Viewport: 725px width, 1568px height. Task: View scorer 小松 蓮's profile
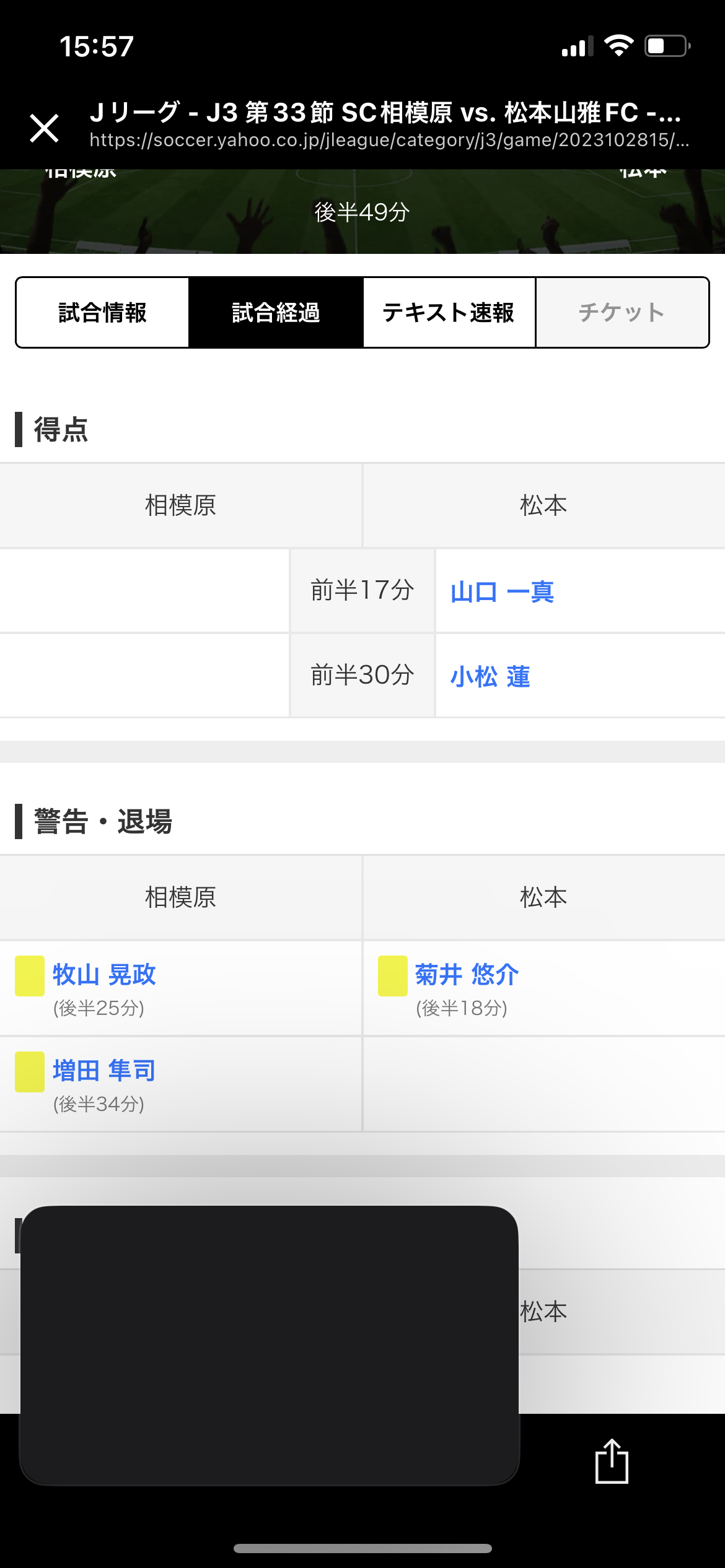(x=490, y=676)
